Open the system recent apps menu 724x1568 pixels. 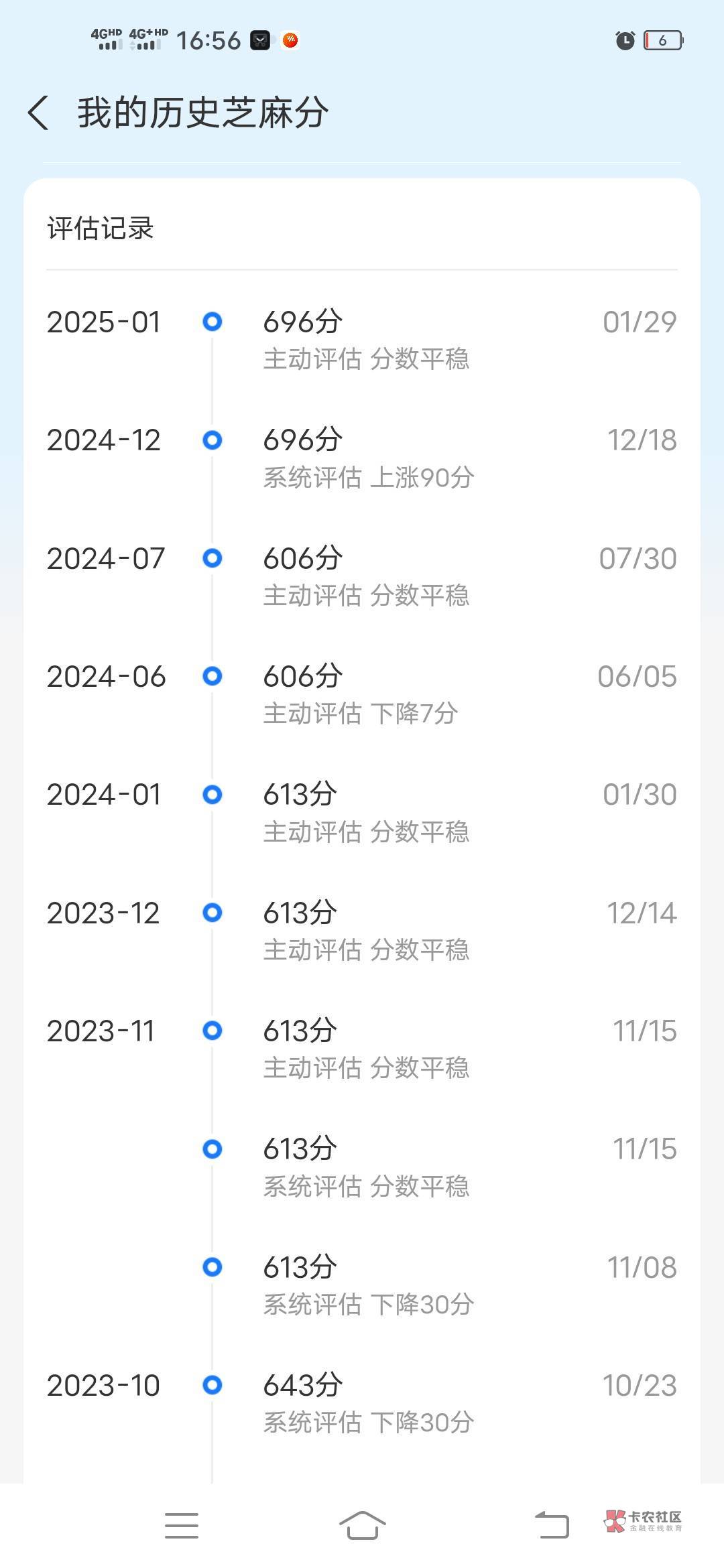182,1526
